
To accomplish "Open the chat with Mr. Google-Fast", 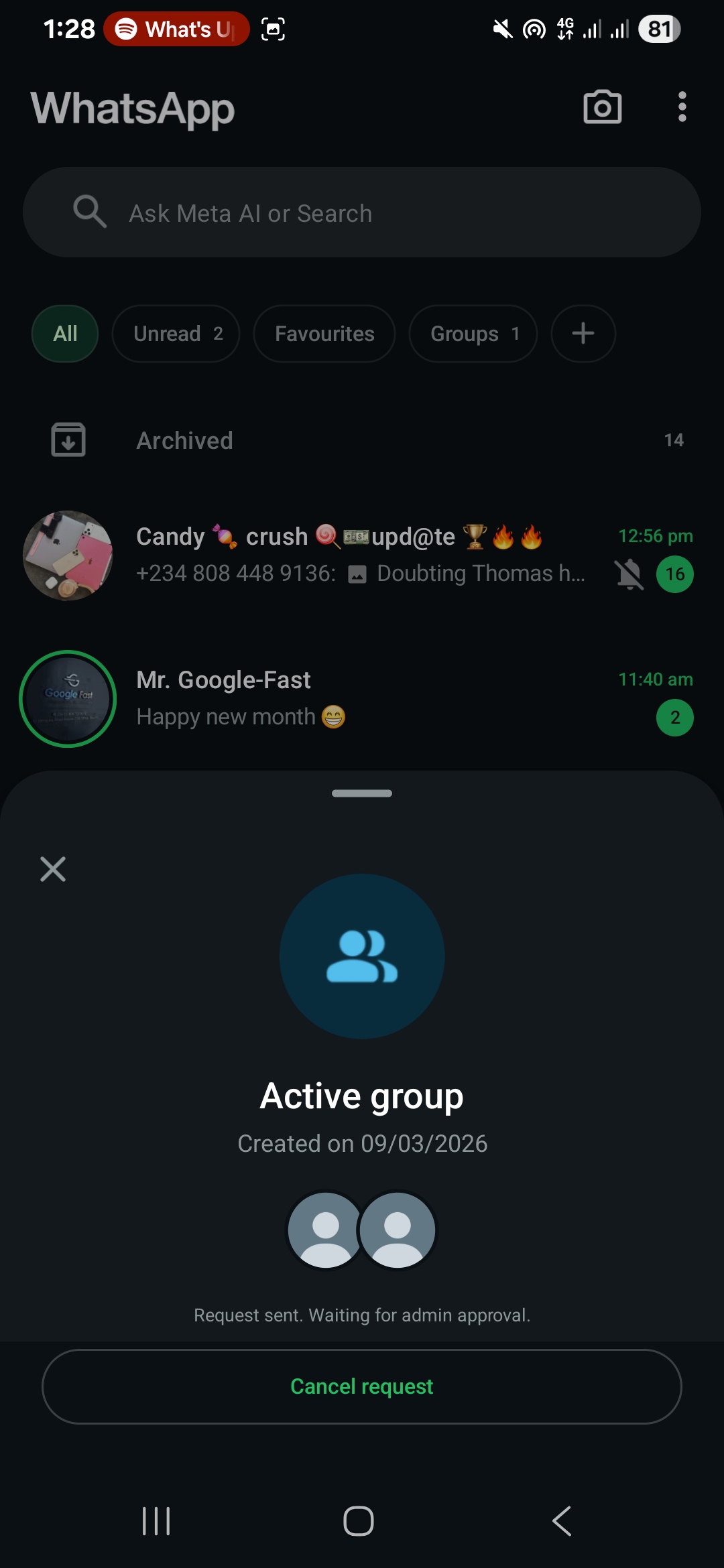I will [x=375, y=698].
